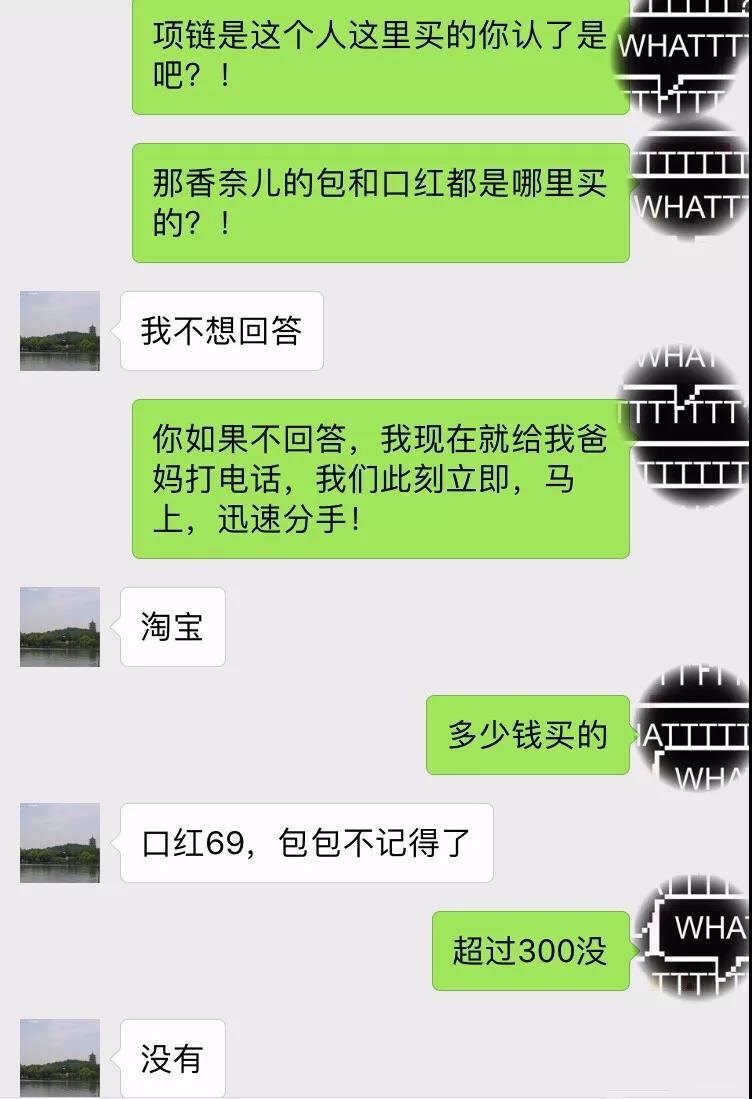Screen dimensions: 752x1099
Task: Click the avatar next to the 淘宝 reply
Action: 57,627
